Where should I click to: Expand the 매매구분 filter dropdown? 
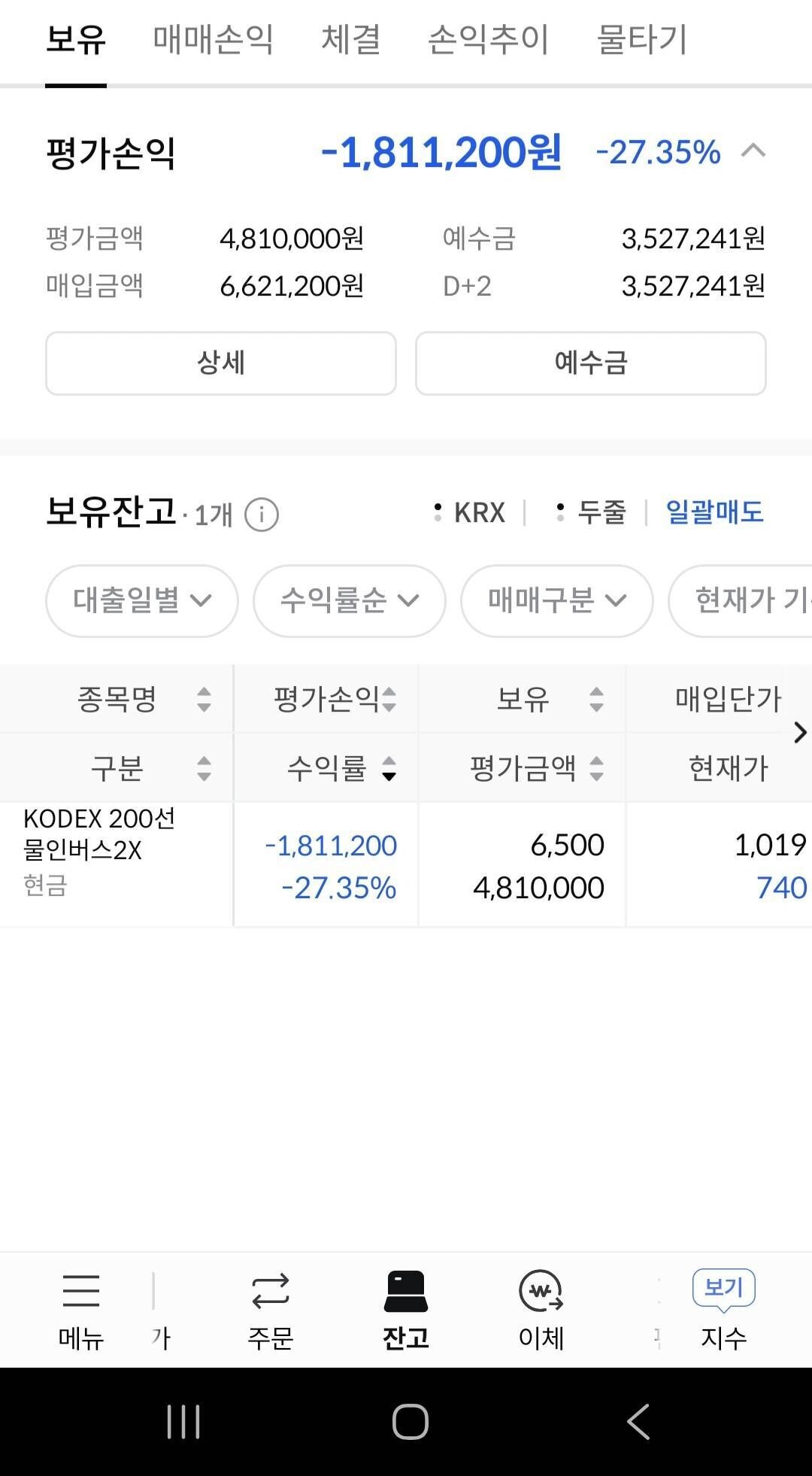click(556, 600)
